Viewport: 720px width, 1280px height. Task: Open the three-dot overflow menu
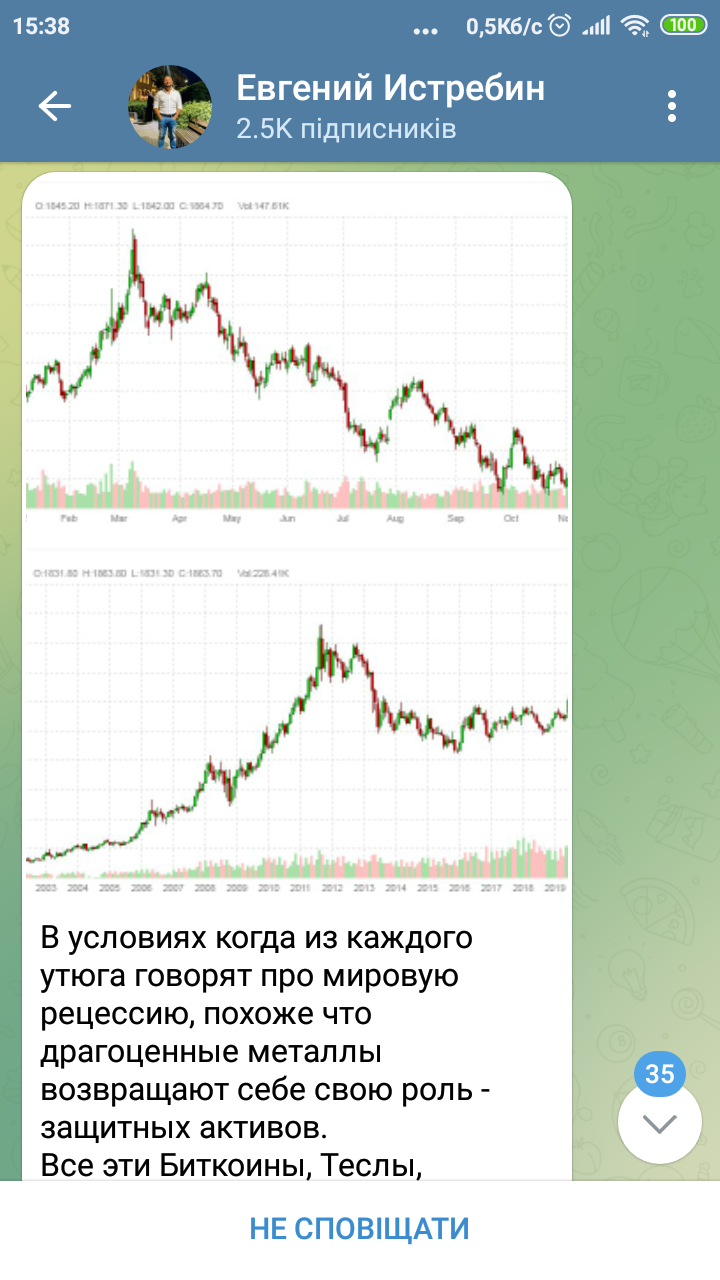(672, 106)
